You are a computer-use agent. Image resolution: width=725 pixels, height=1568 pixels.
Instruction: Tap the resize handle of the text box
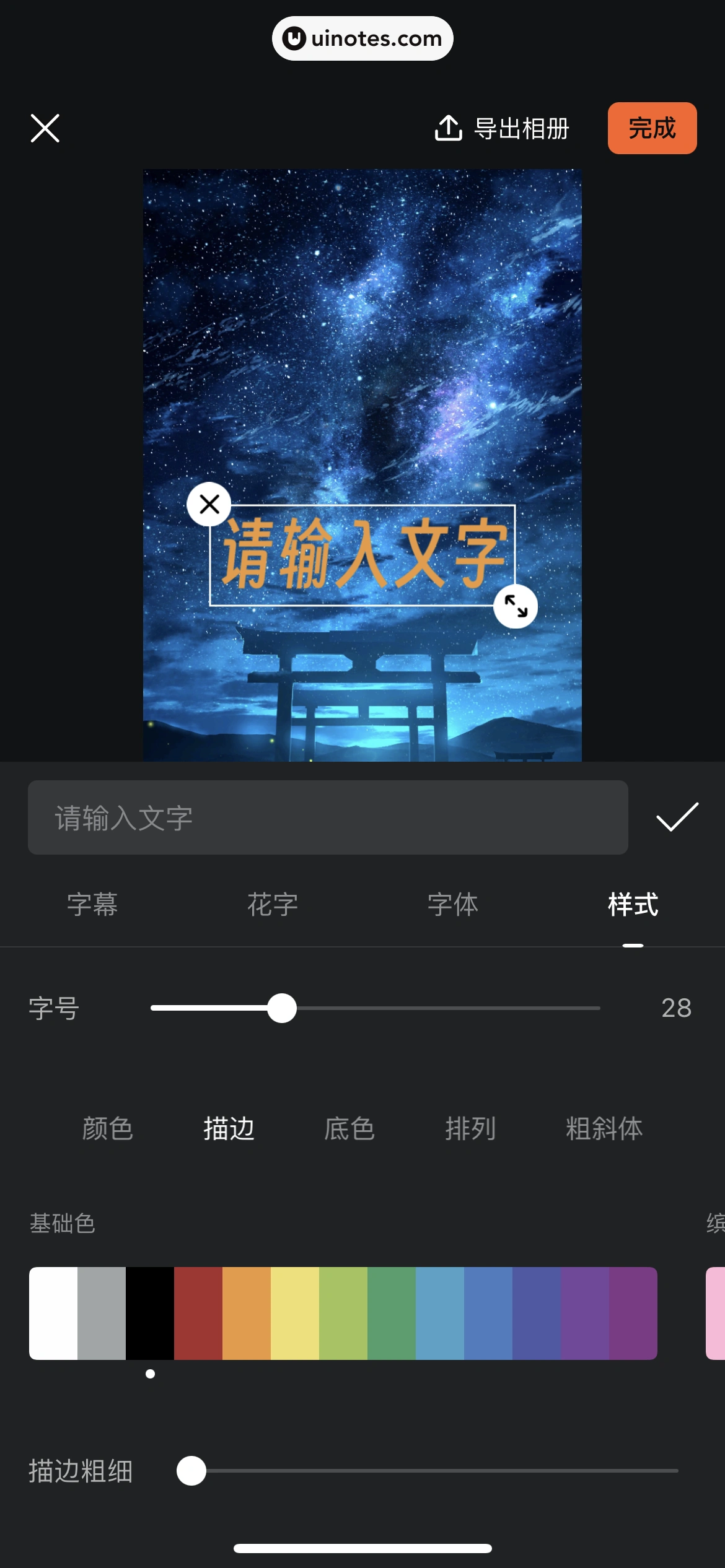click(516, 606)
